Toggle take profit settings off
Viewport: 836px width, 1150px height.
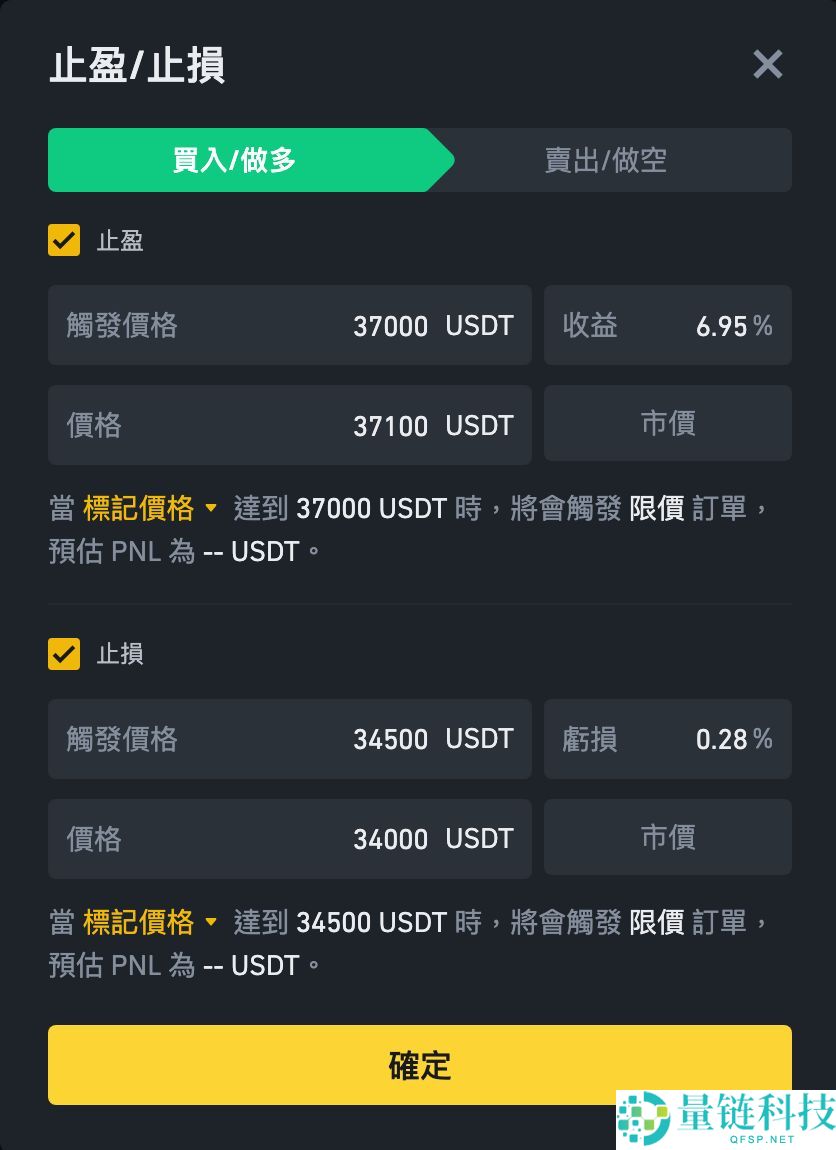pos(63,240)
